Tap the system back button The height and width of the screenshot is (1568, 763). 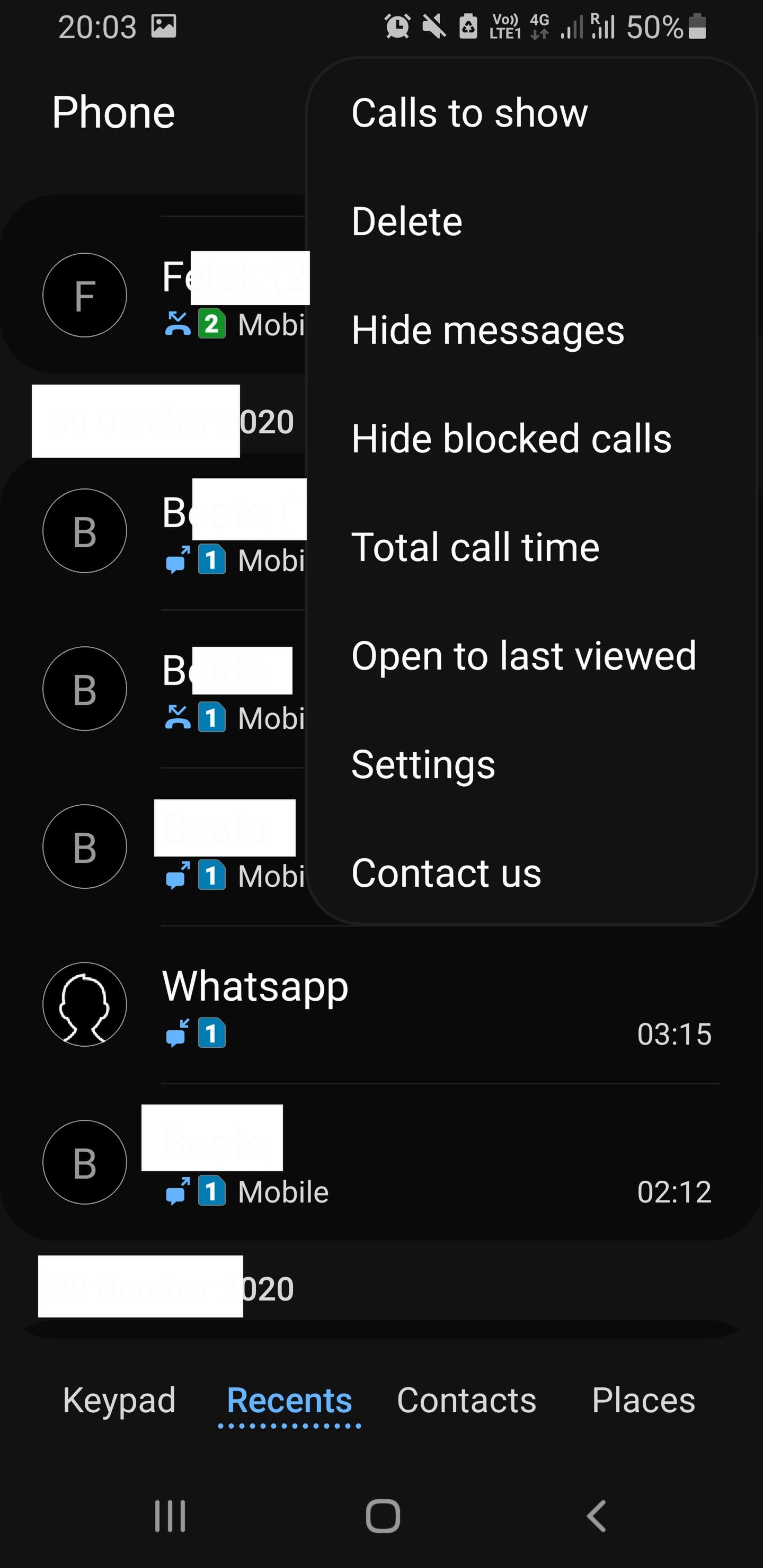pos(596,1516)
